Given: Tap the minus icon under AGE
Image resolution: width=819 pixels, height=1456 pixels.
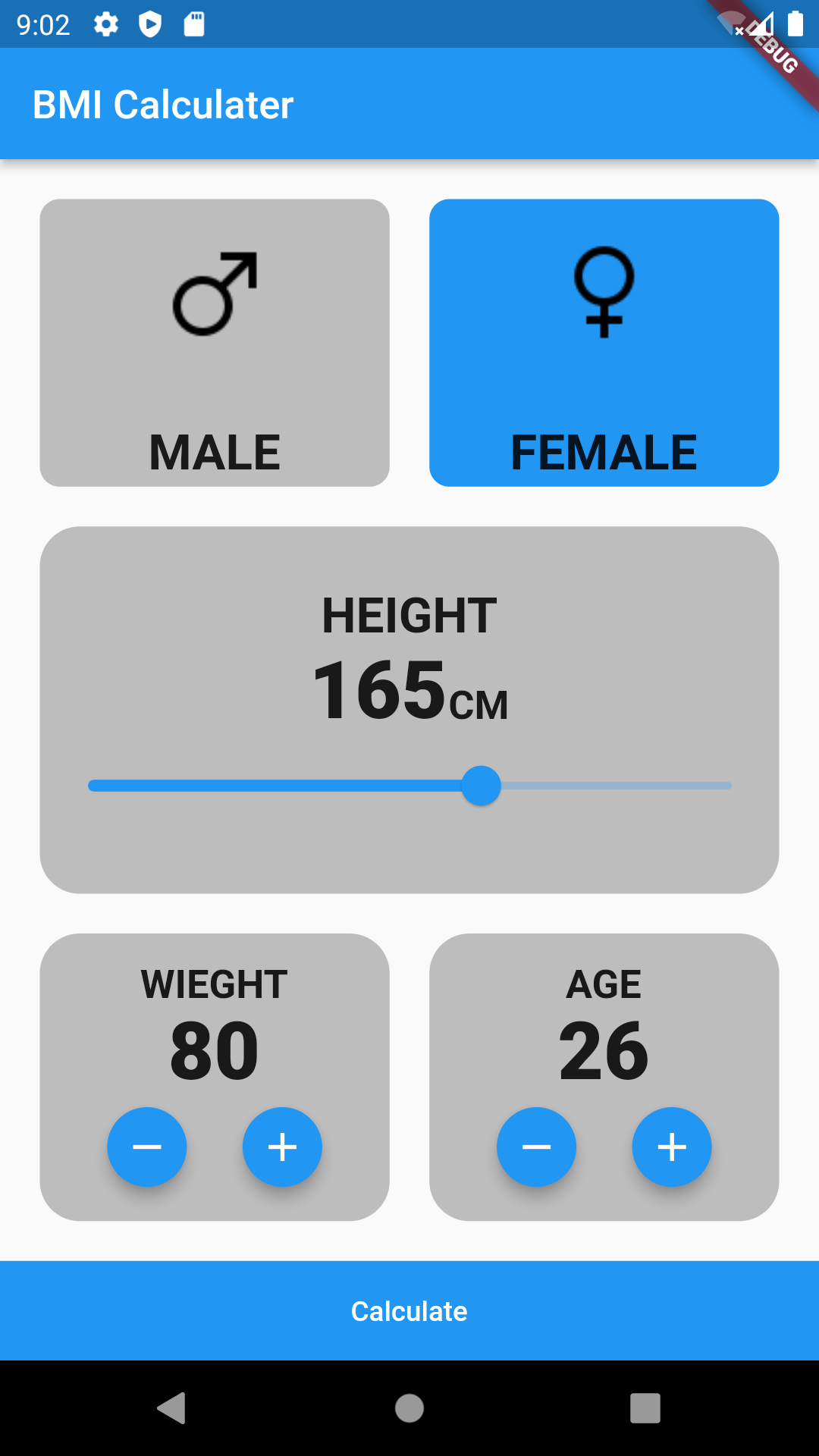Looking at the screenshot, I should (x=537, y=1147).
